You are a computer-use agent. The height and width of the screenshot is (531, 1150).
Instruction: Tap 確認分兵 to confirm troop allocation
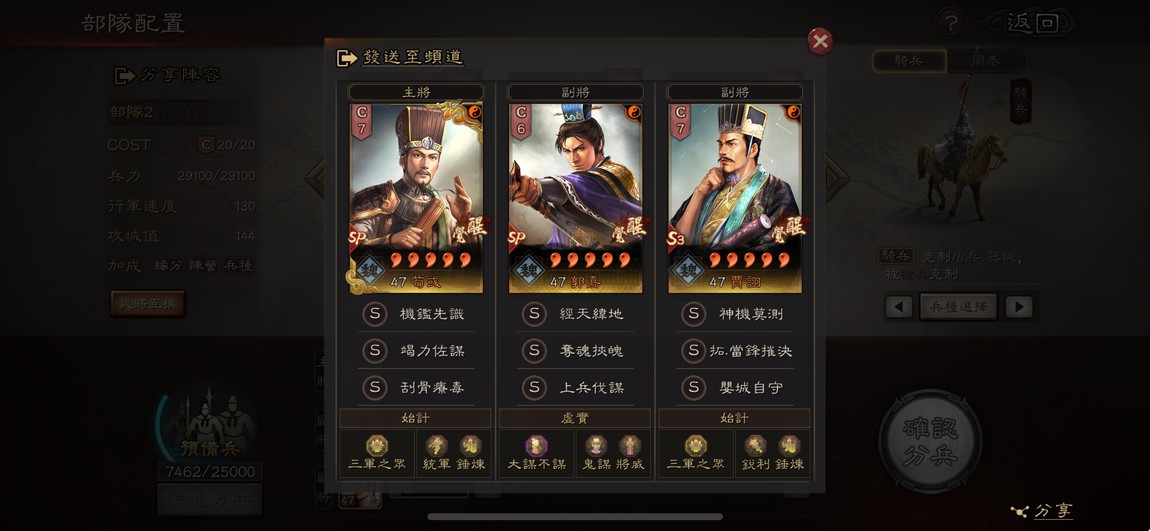click(x=930, y=440)
